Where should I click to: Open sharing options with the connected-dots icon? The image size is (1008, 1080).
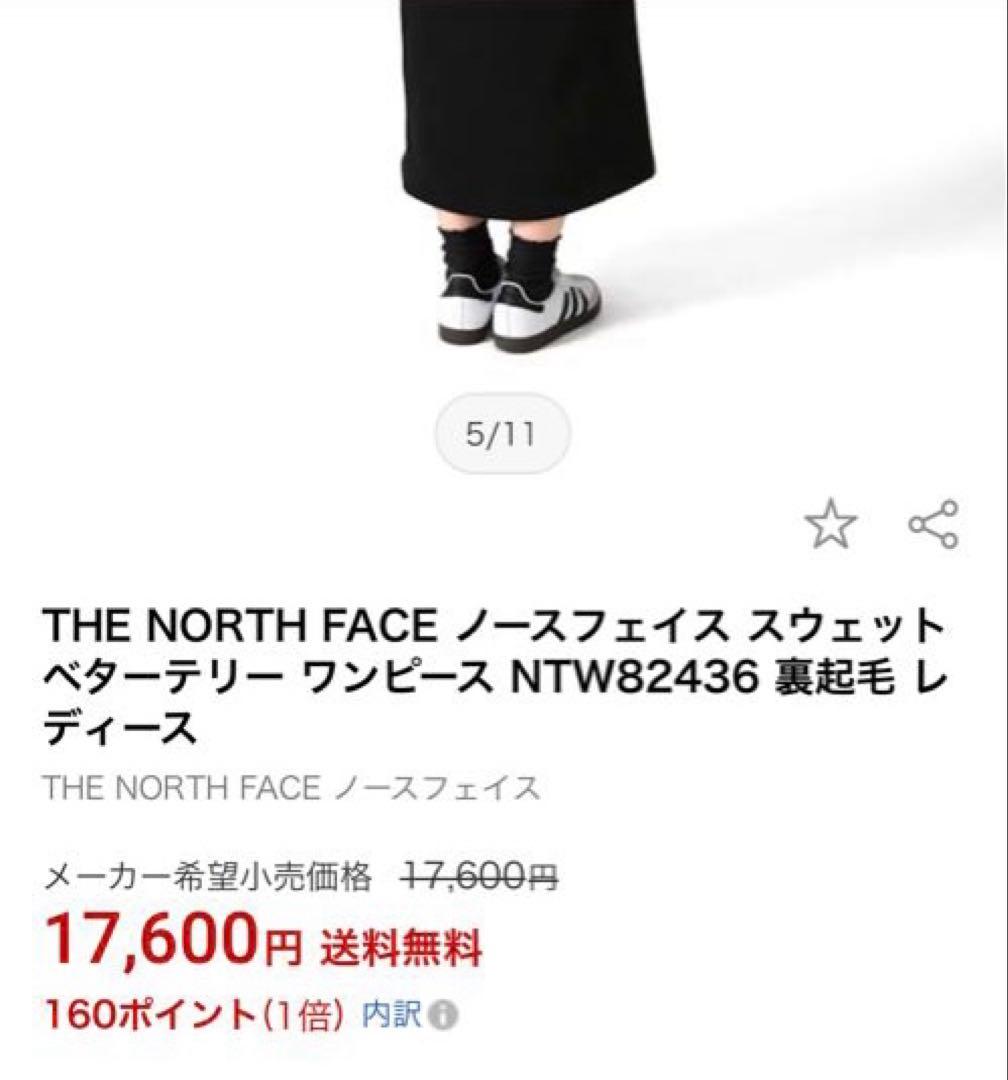point(934,521)
